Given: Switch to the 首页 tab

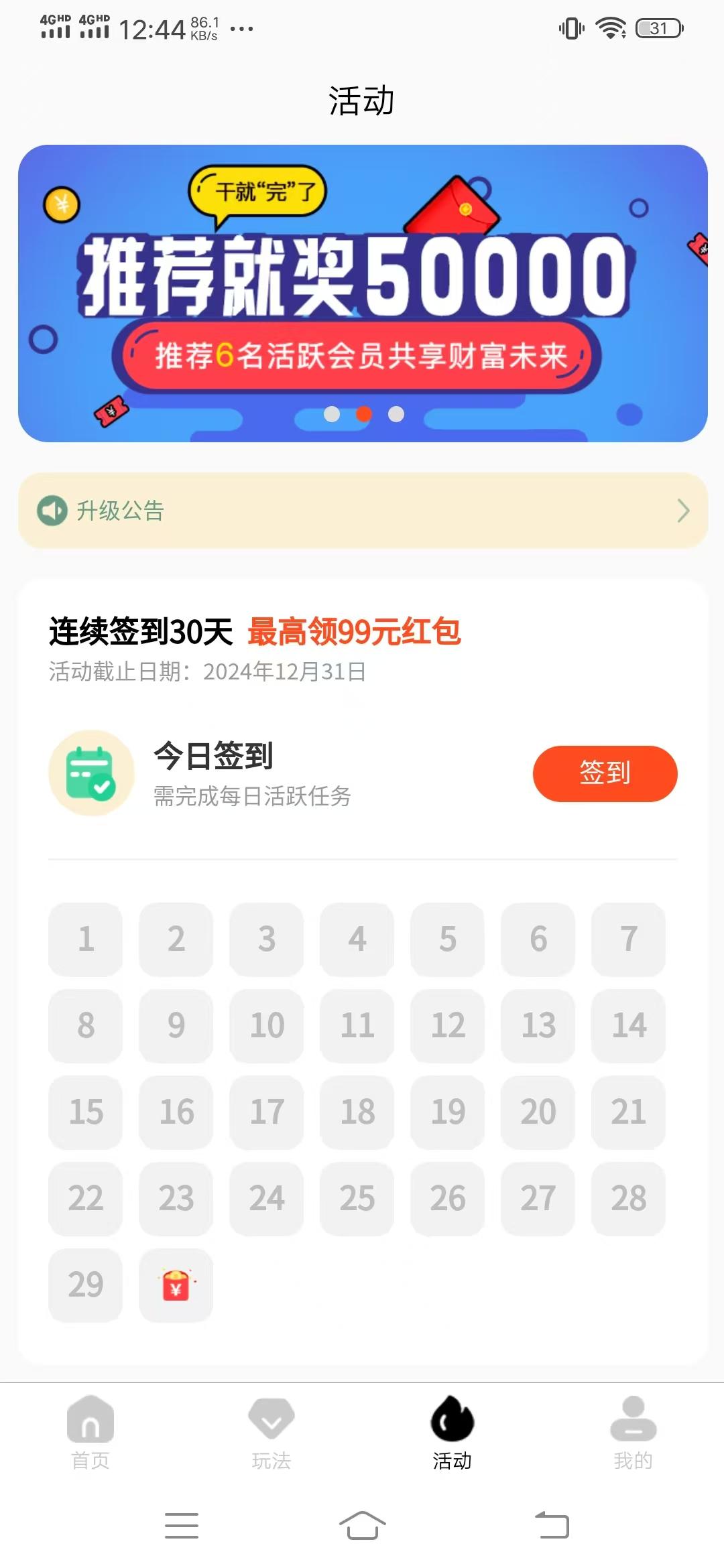Looking at the screenshot, I should (x=90, y=1433).
